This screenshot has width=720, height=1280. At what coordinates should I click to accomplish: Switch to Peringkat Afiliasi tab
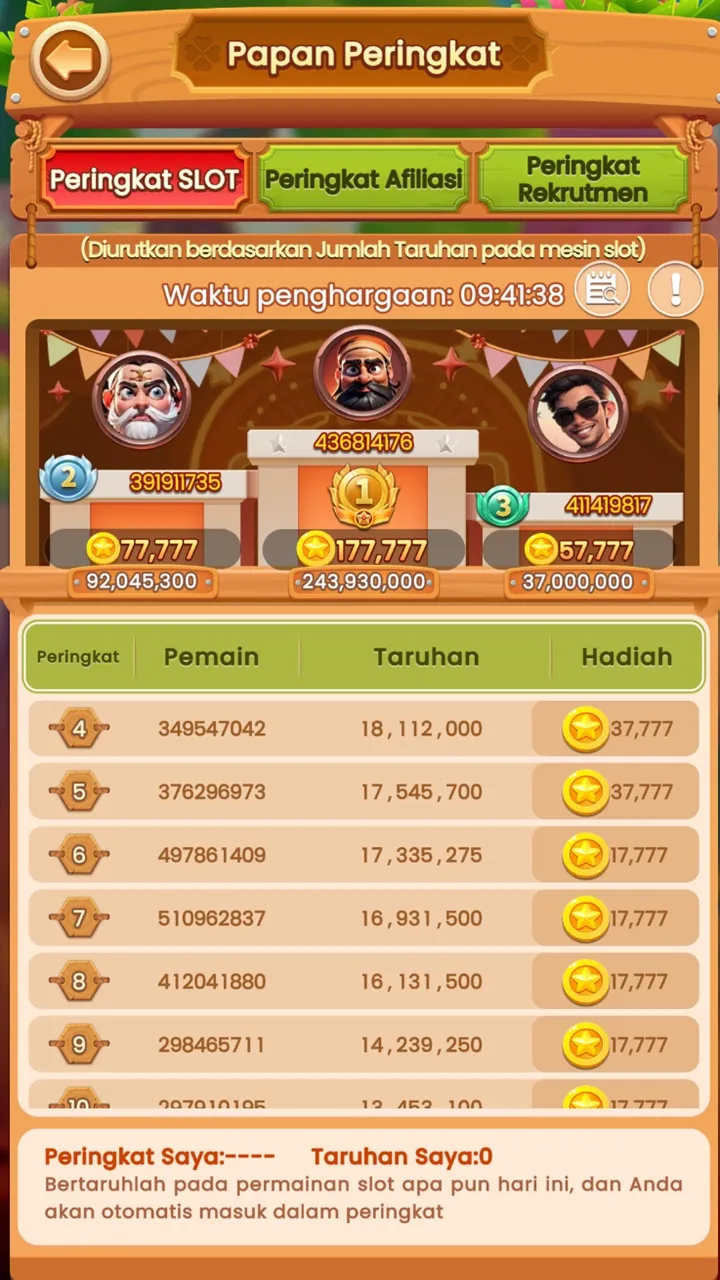(364, 180)
